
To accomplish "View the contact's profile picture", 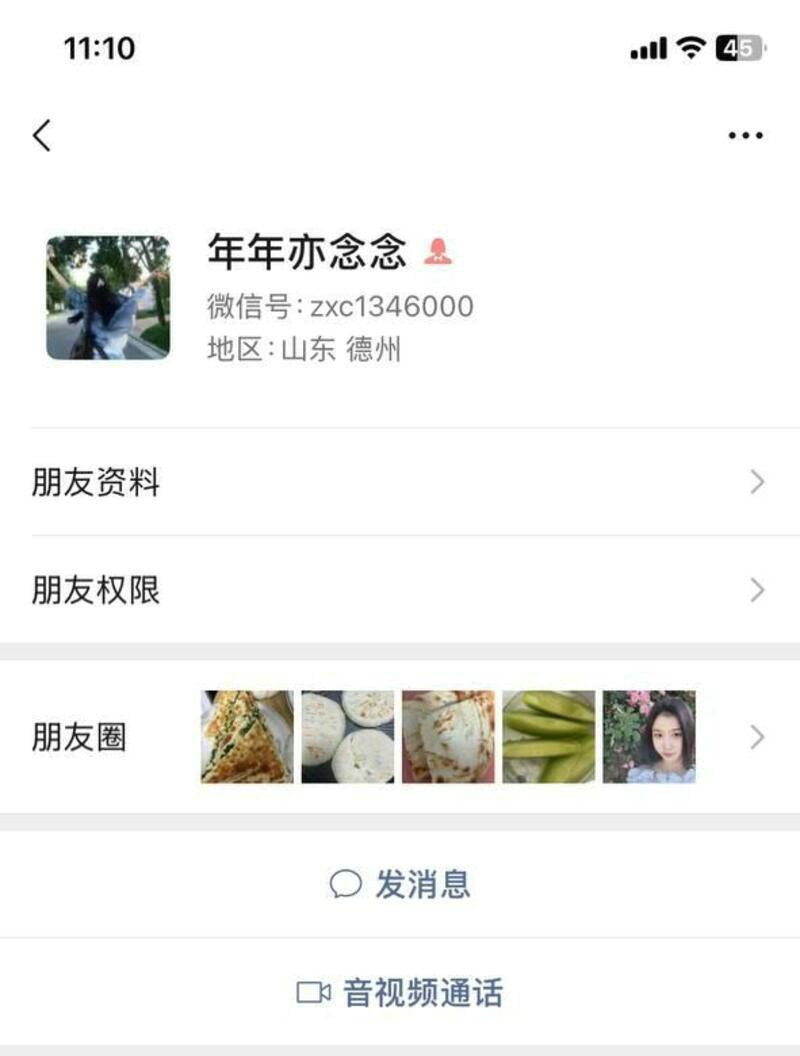I will click(x=108, y=297).
